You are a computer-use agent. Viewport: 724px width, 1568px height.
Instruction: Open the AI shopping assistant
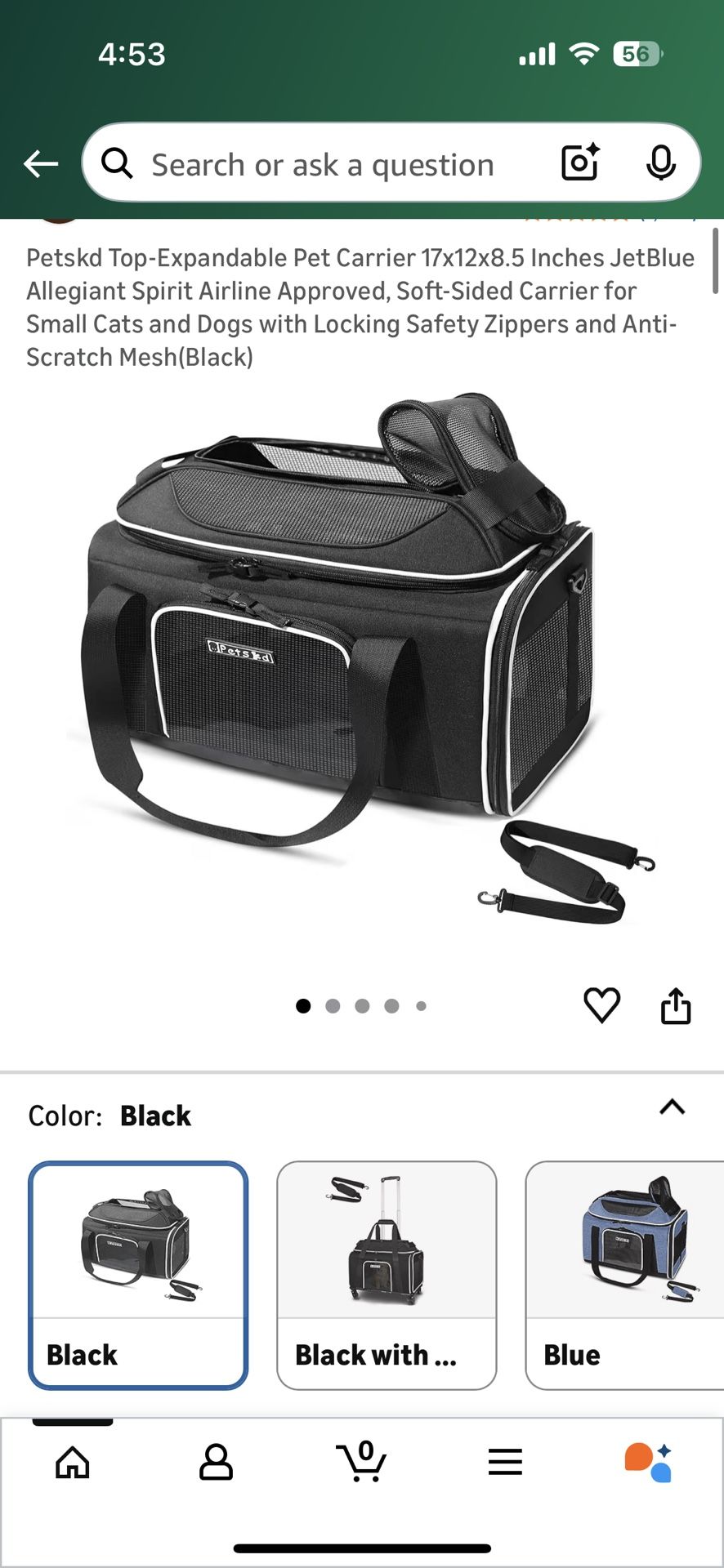(x=648, y=1462)
